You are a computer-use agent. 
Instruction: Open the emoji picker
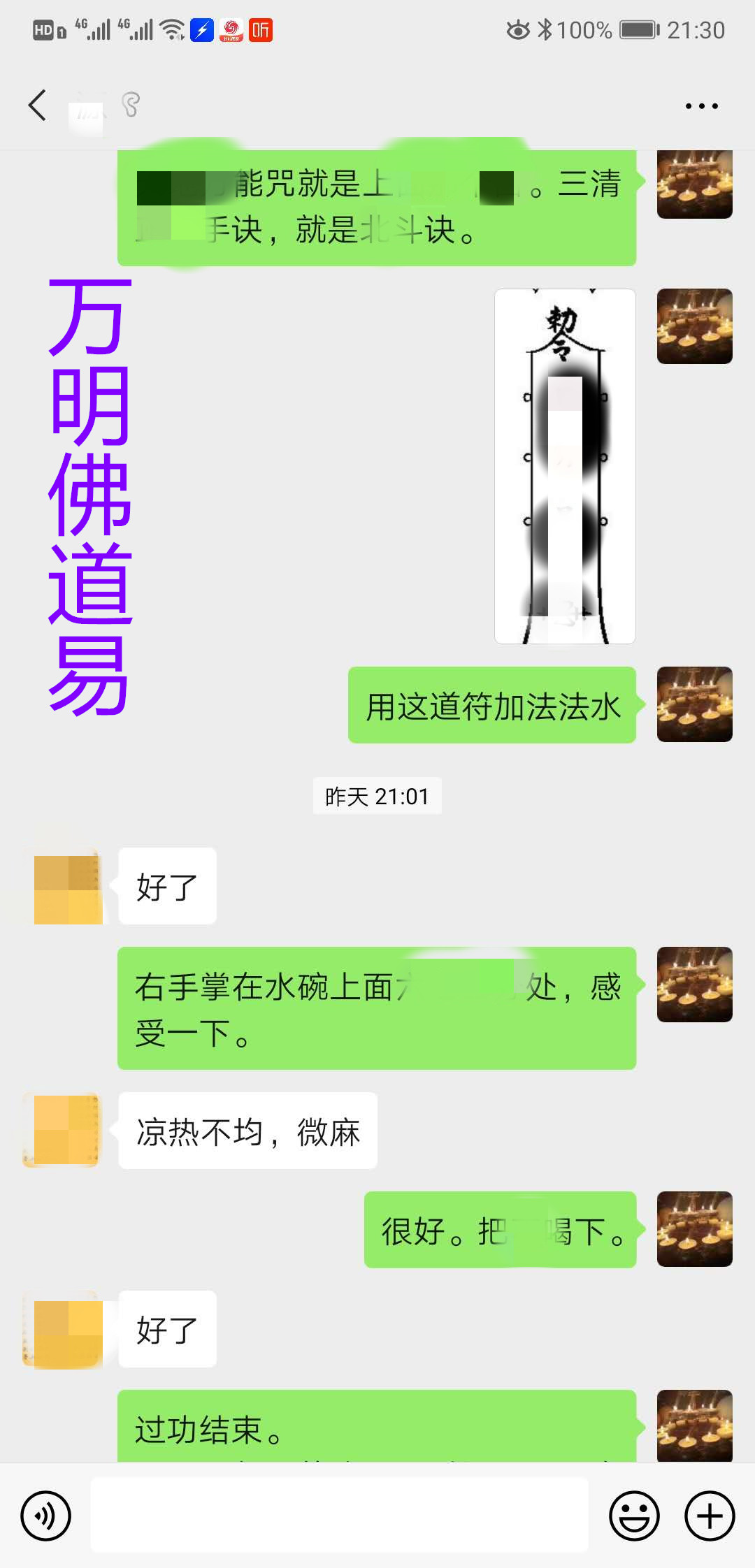tap(634, 1516)
